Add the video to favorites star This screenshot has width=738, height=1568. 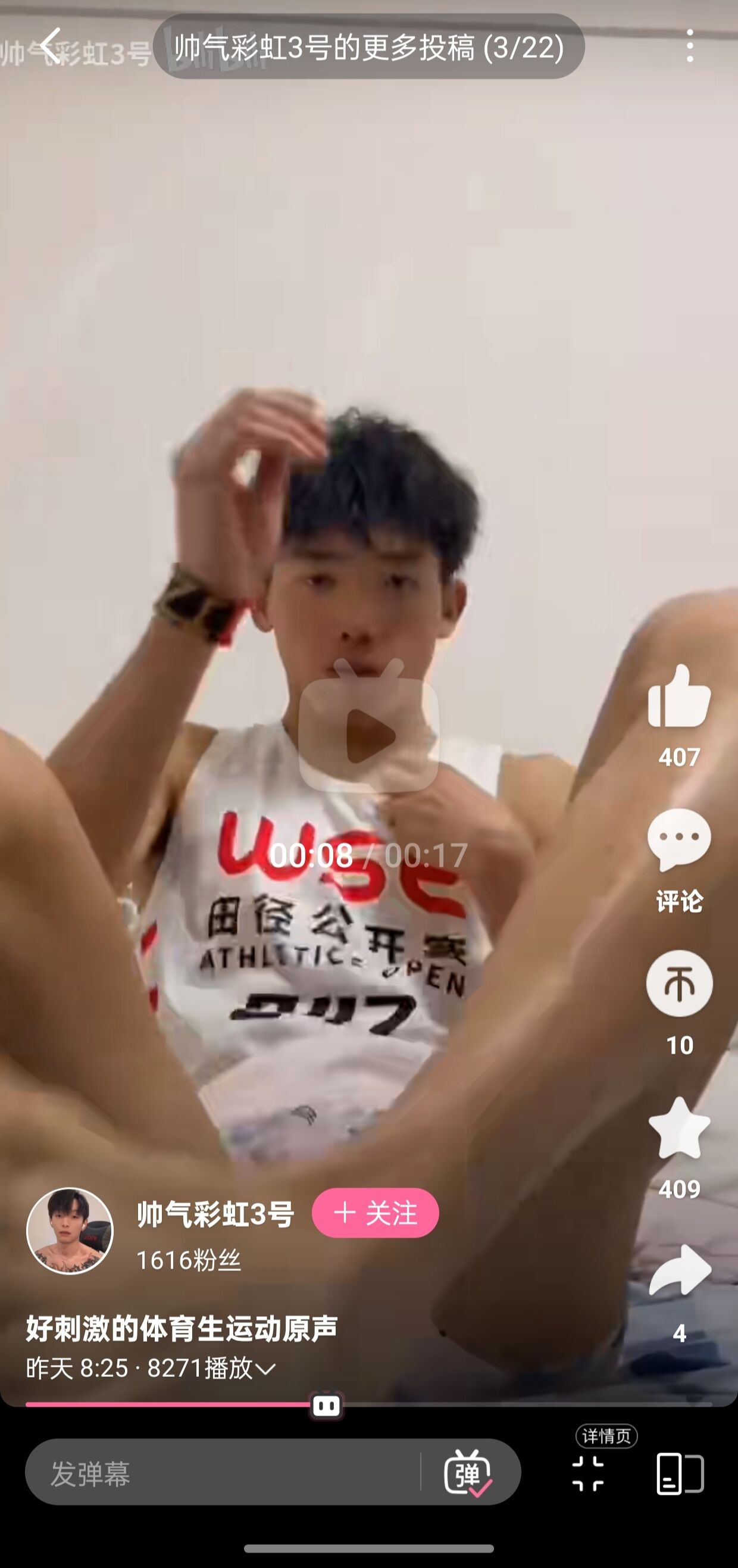(679, 1127)
